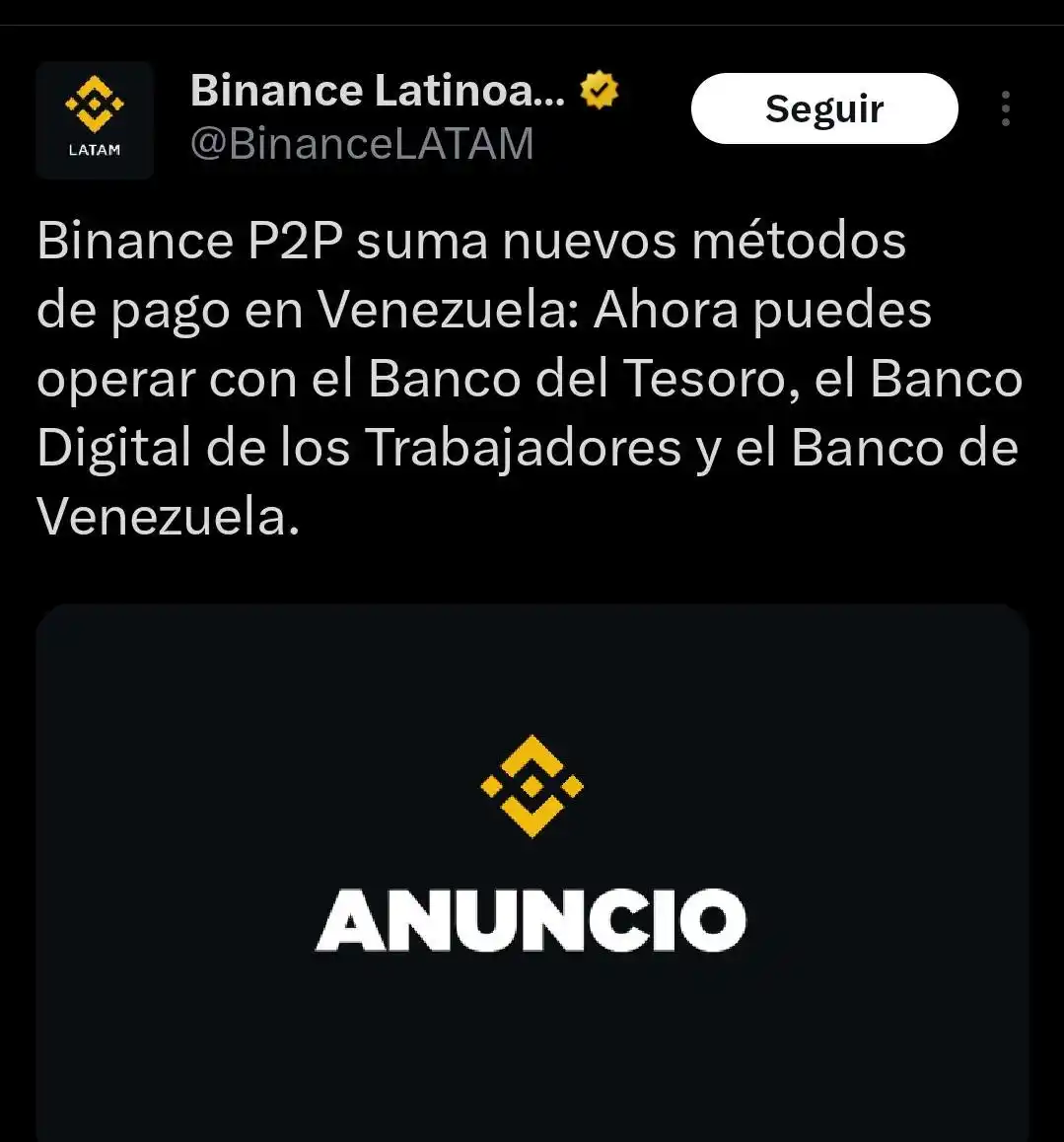Image resolution: width=1064 pixels, height=1142 pixels.
Task: Toggle following state with the Seguir pill
Action: coord(824,108)
